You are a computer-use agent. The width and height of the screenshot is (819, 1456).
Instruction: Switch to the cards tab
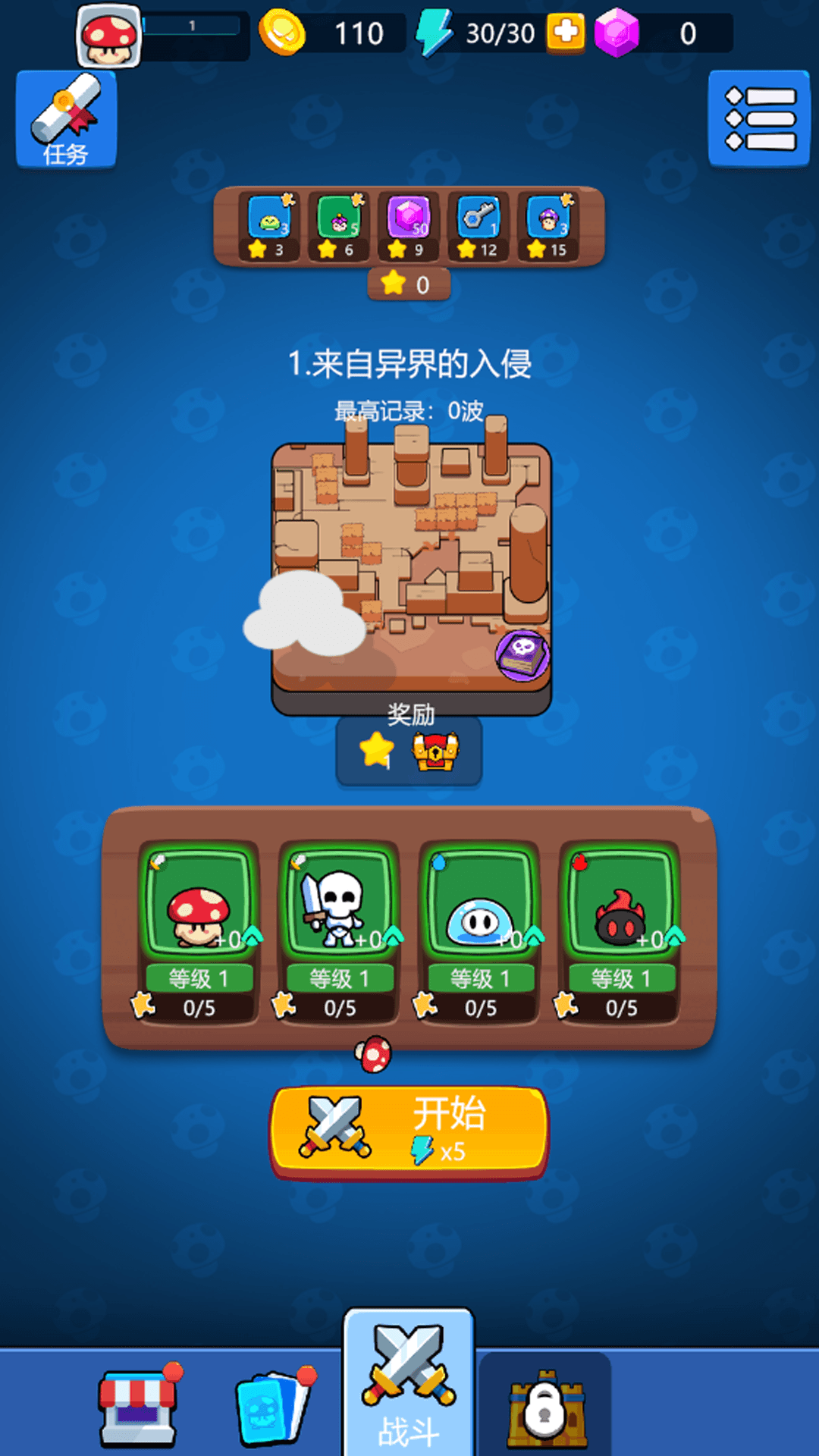[x=275, y=1407]
